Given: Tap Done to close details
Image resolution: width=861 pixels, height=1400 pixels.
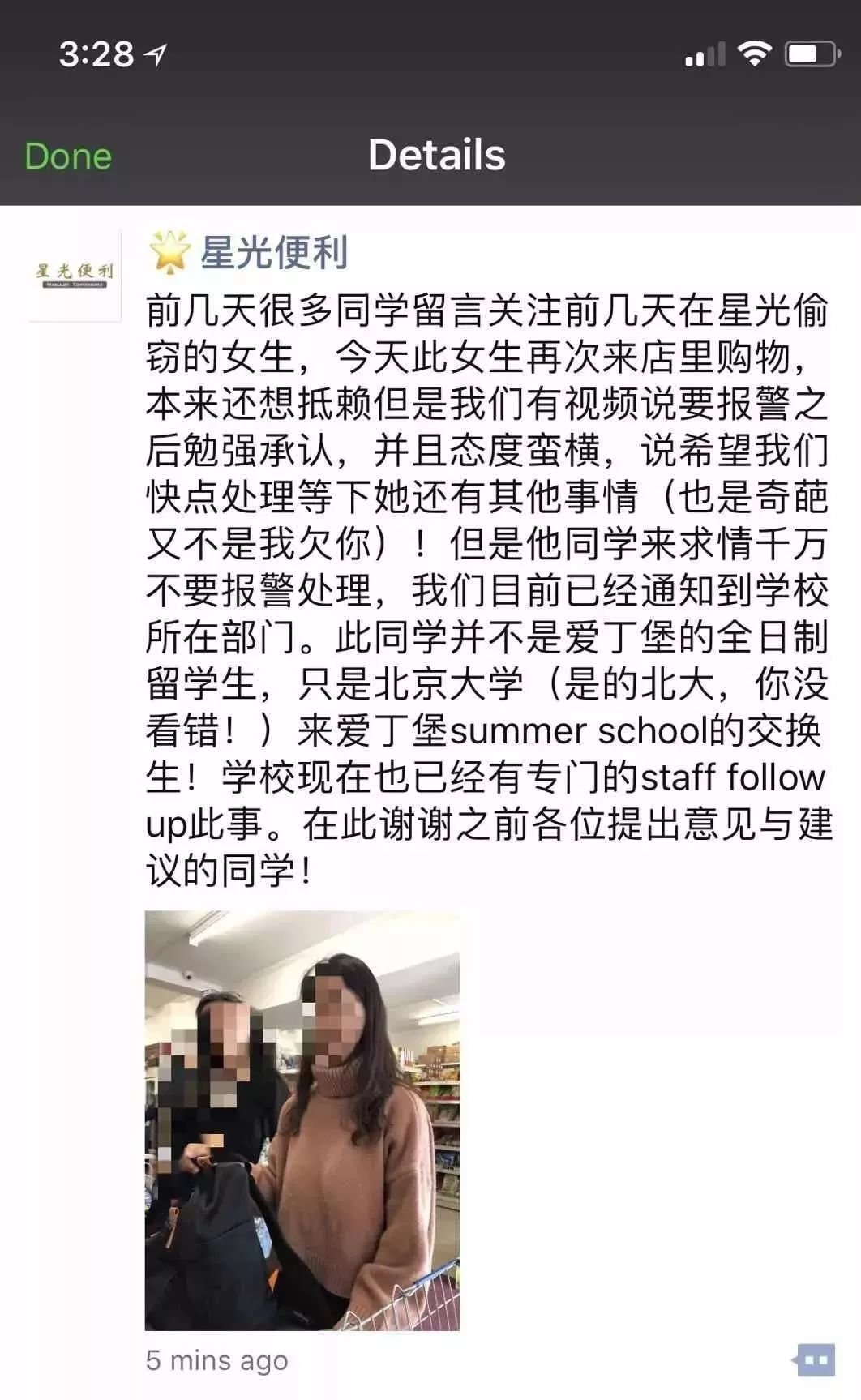Looking at the screenshot, I should pyautogui.click(x=68, y=156).
